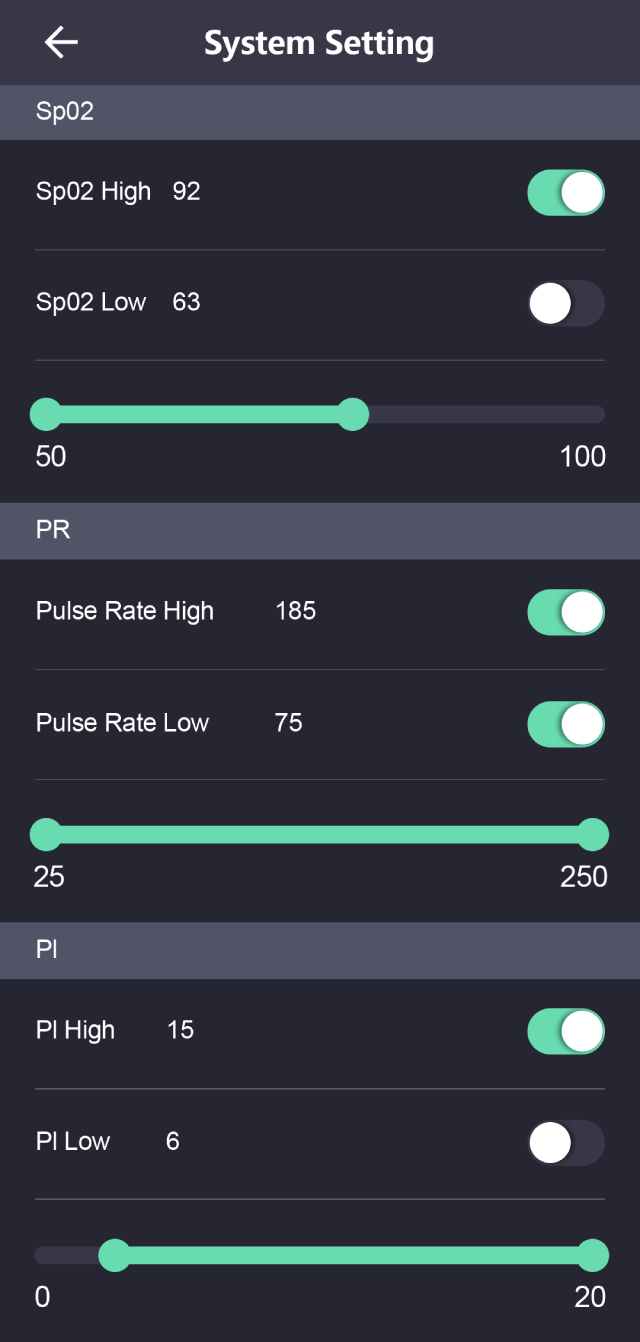
Task: Toggle off the Pulse Rate Low switch
Action: tap(566, 724)
